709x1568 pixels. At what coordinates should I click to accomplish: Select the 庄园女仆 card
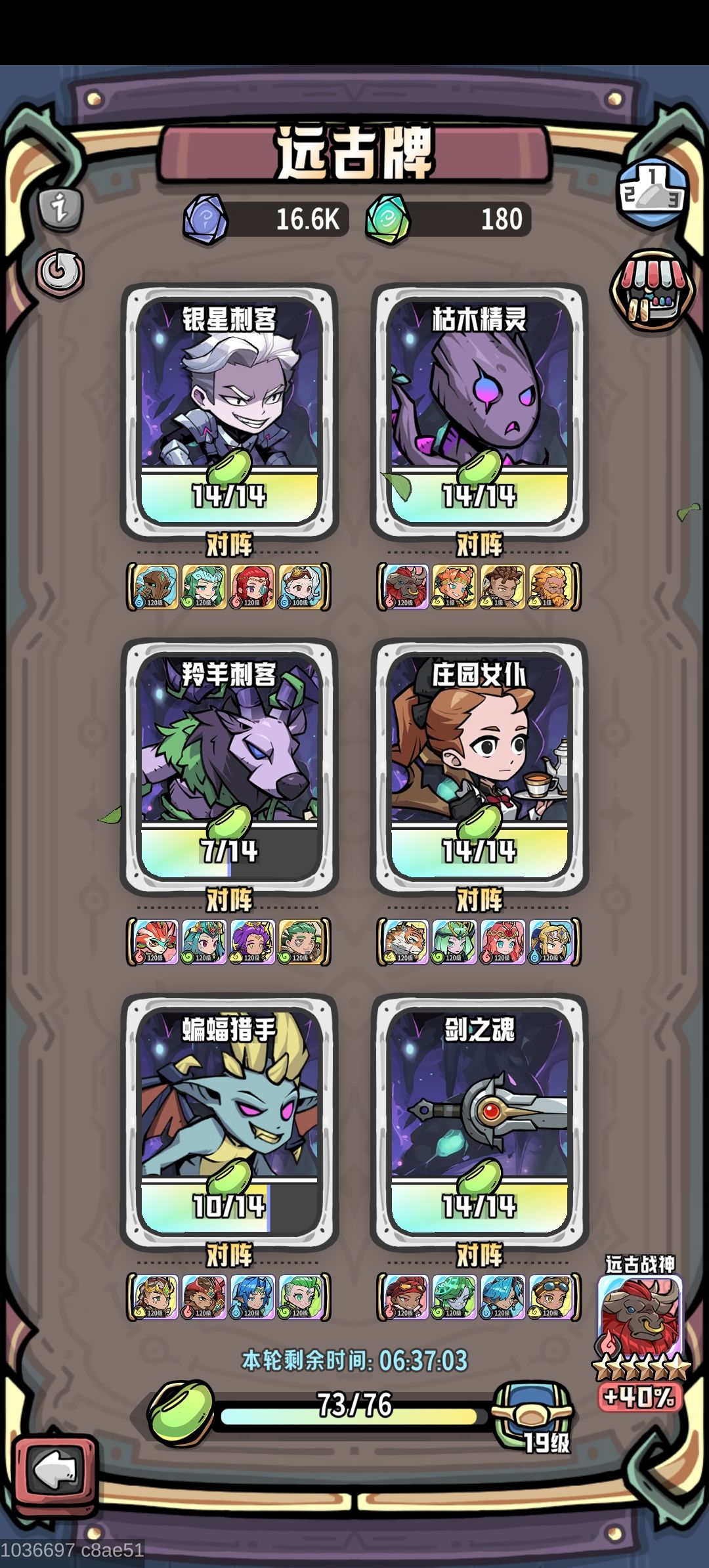479,766
